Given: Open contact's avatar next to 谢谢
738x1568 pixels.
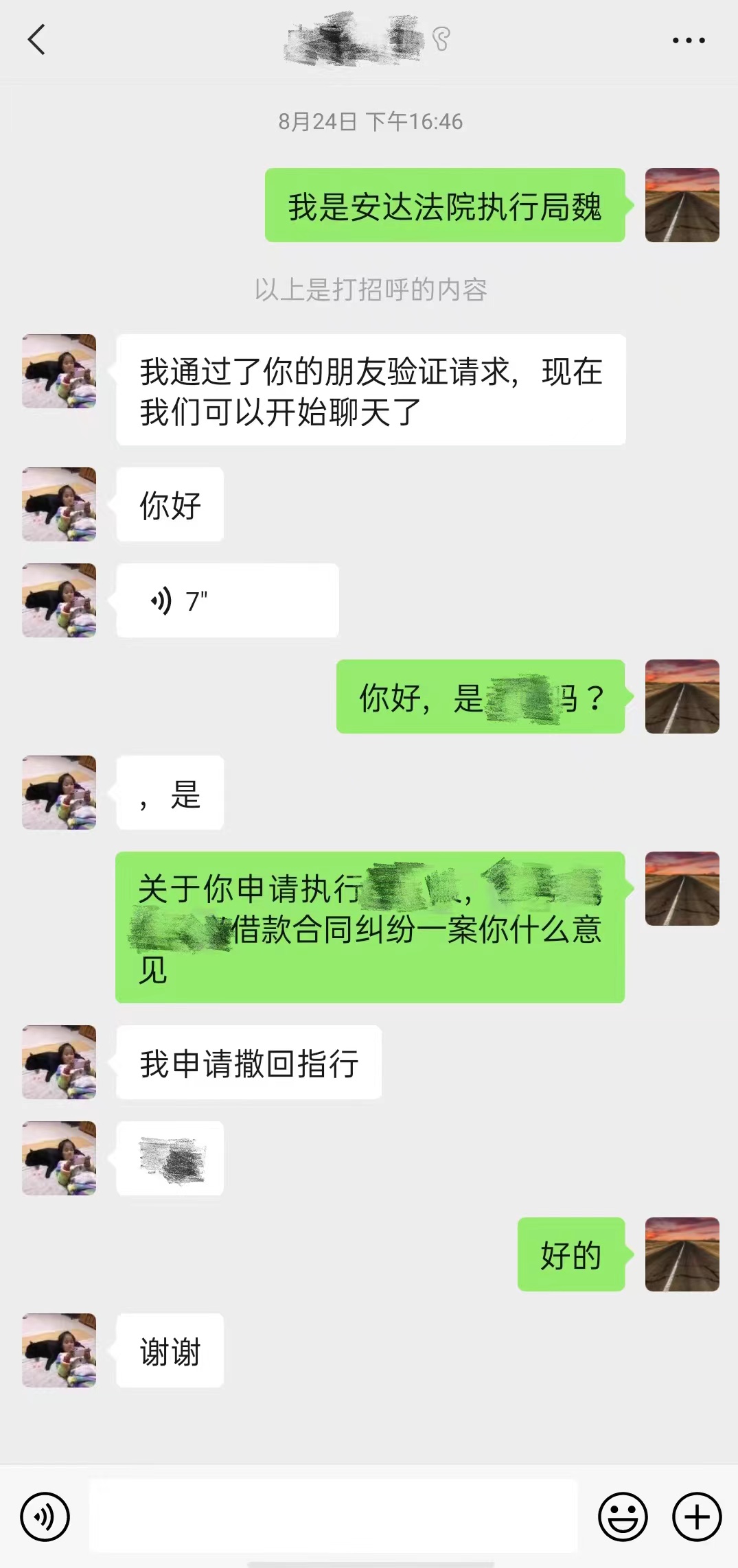Looking at the screenshot, I should tap(59, 1350).
